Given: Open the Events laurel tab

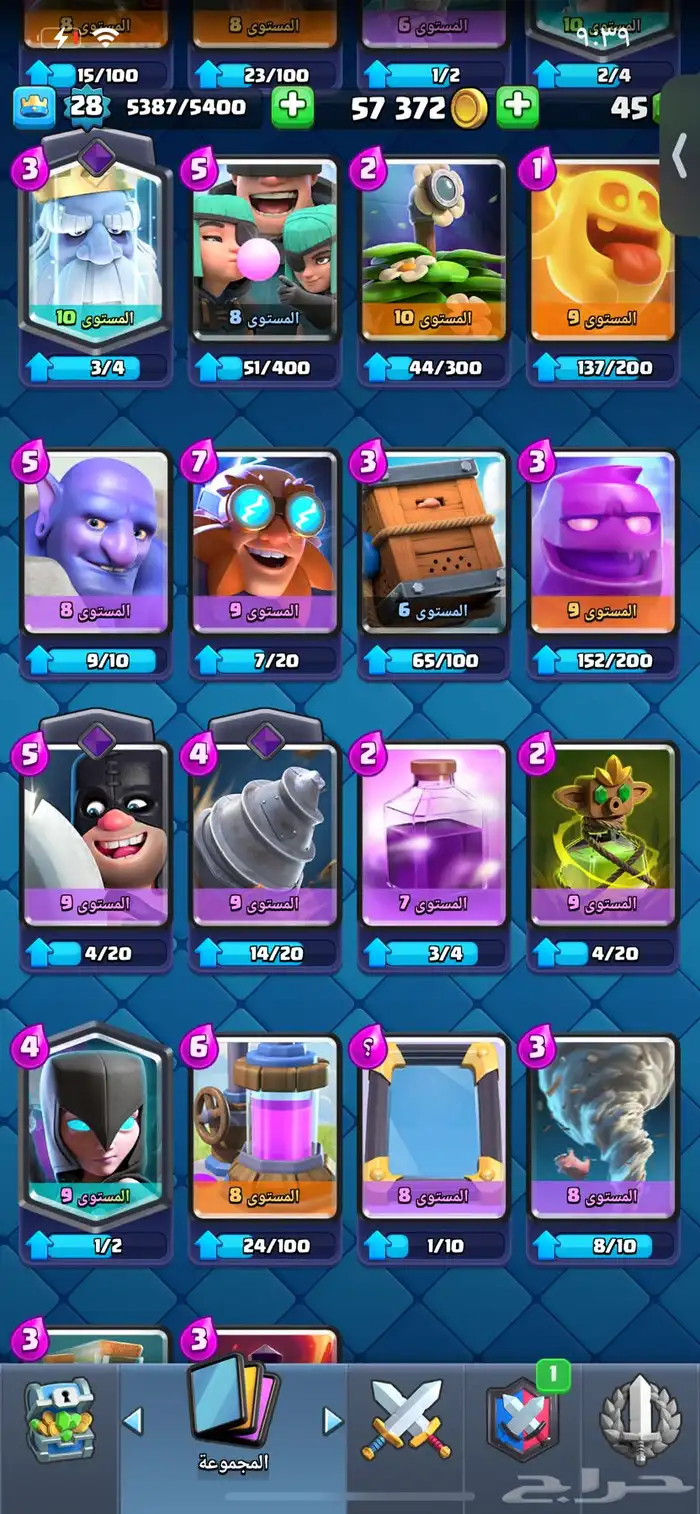Looking at the screenshot, I should [640, 1420].
